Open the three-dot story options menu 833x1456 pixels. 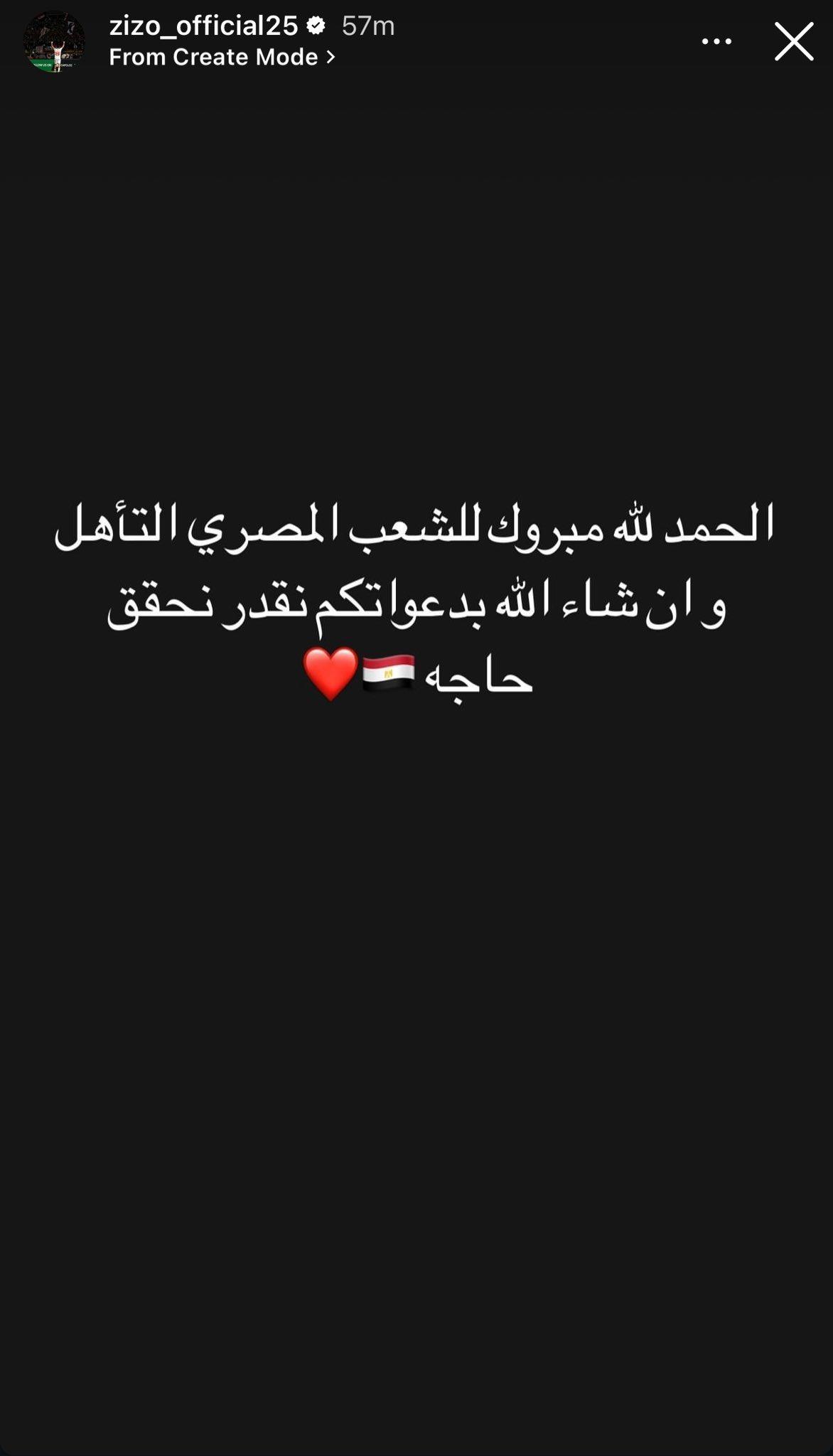[x=716, y=42]
